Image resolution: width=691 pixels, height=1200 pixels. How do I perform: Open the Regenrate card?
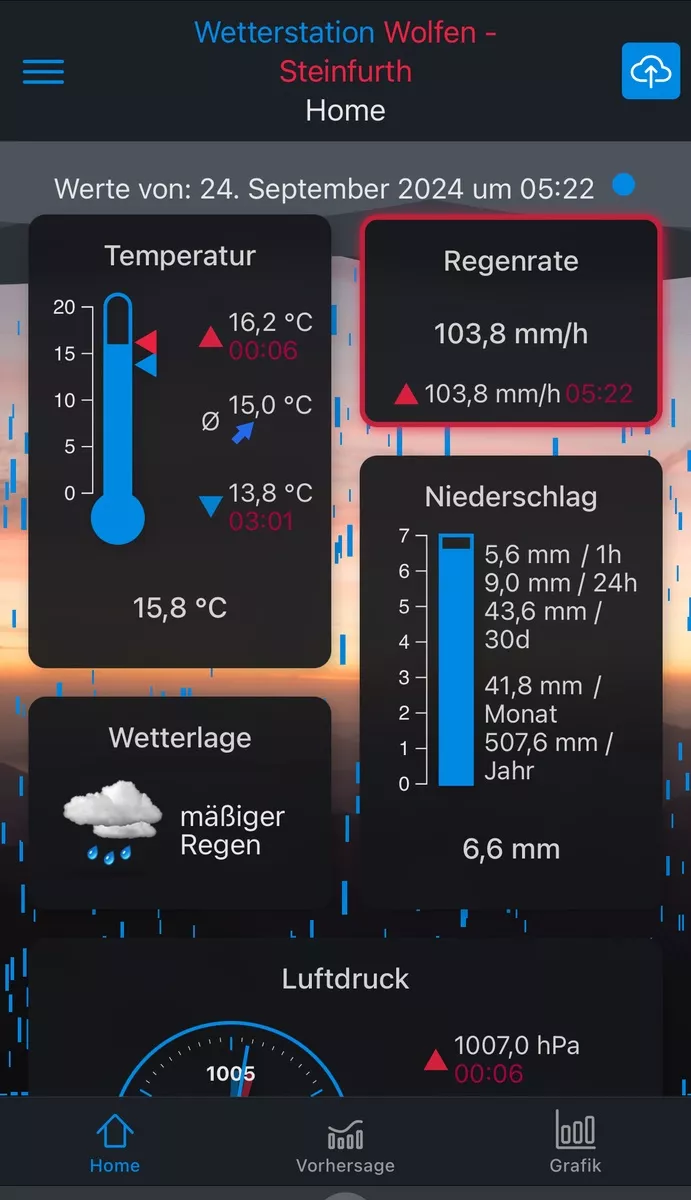pos(511,322)
